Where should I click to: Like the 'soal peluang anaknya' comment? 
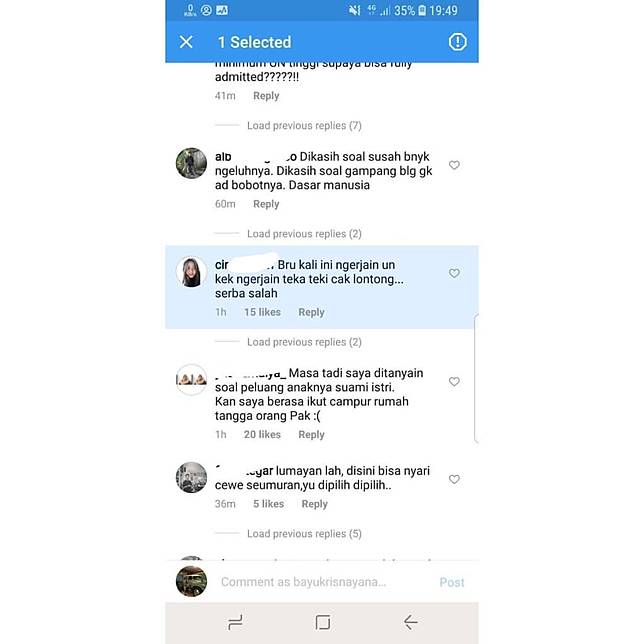(x=454, y=382)
